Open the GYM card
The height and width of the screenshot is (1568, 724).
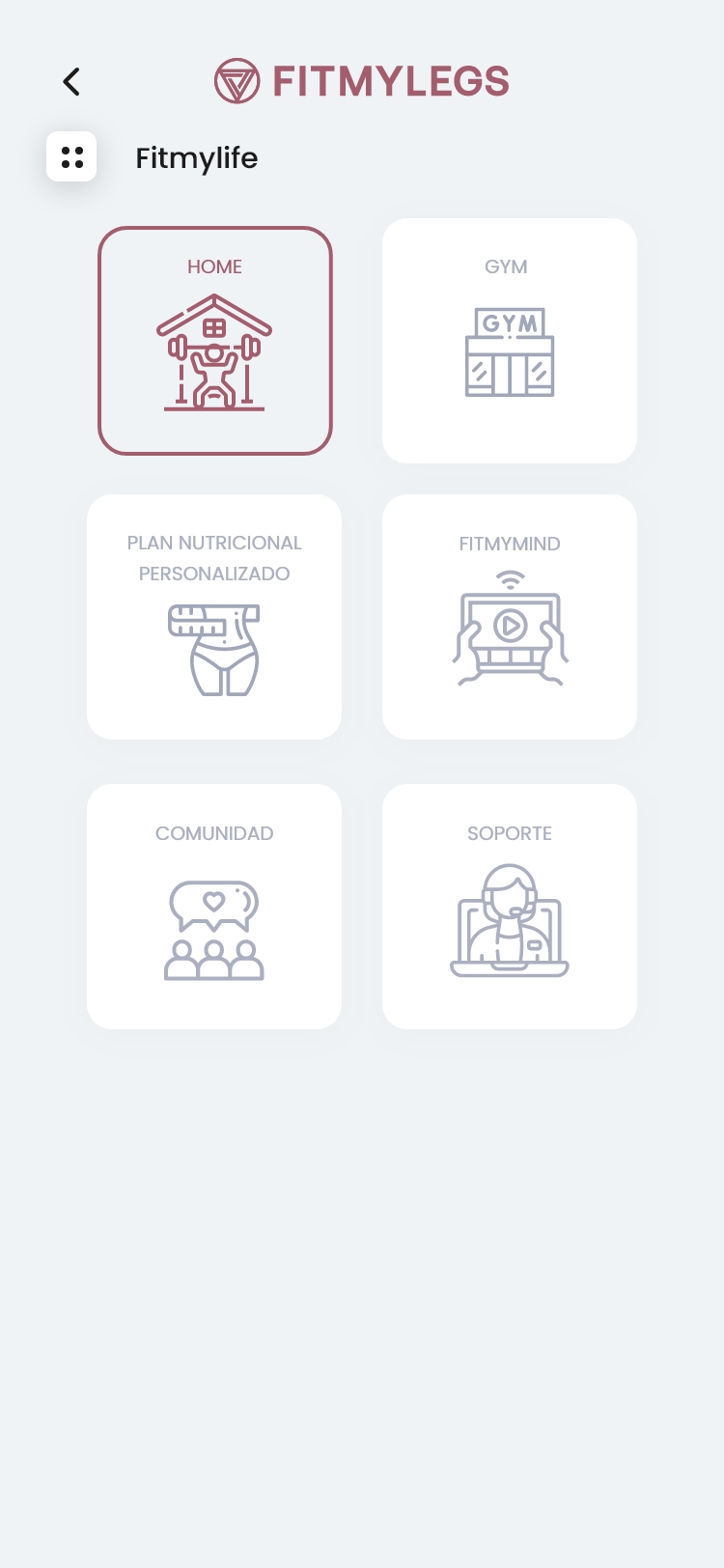pos(509,341)
